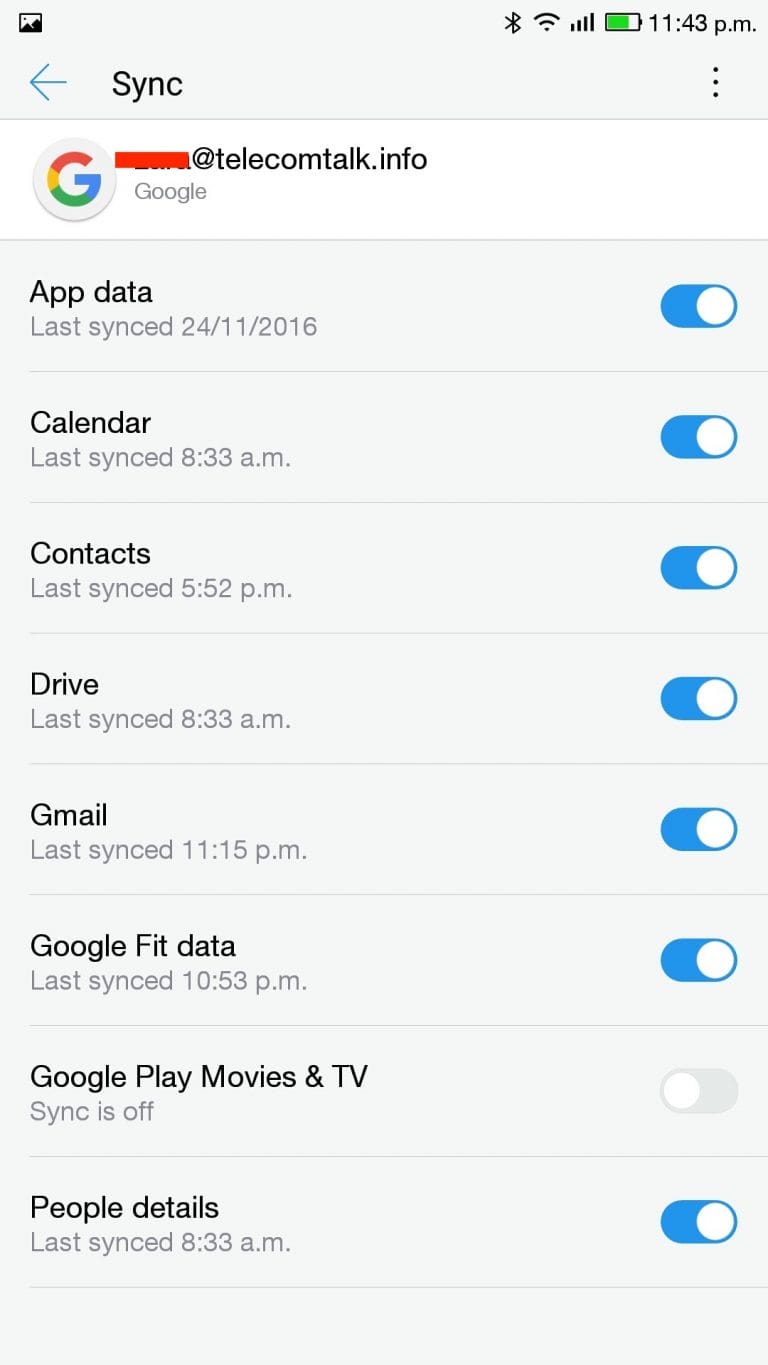This screenshot has width=768, height=1365.
Task: Disable Calendar sync toggle
Action: tap(699, 438)
